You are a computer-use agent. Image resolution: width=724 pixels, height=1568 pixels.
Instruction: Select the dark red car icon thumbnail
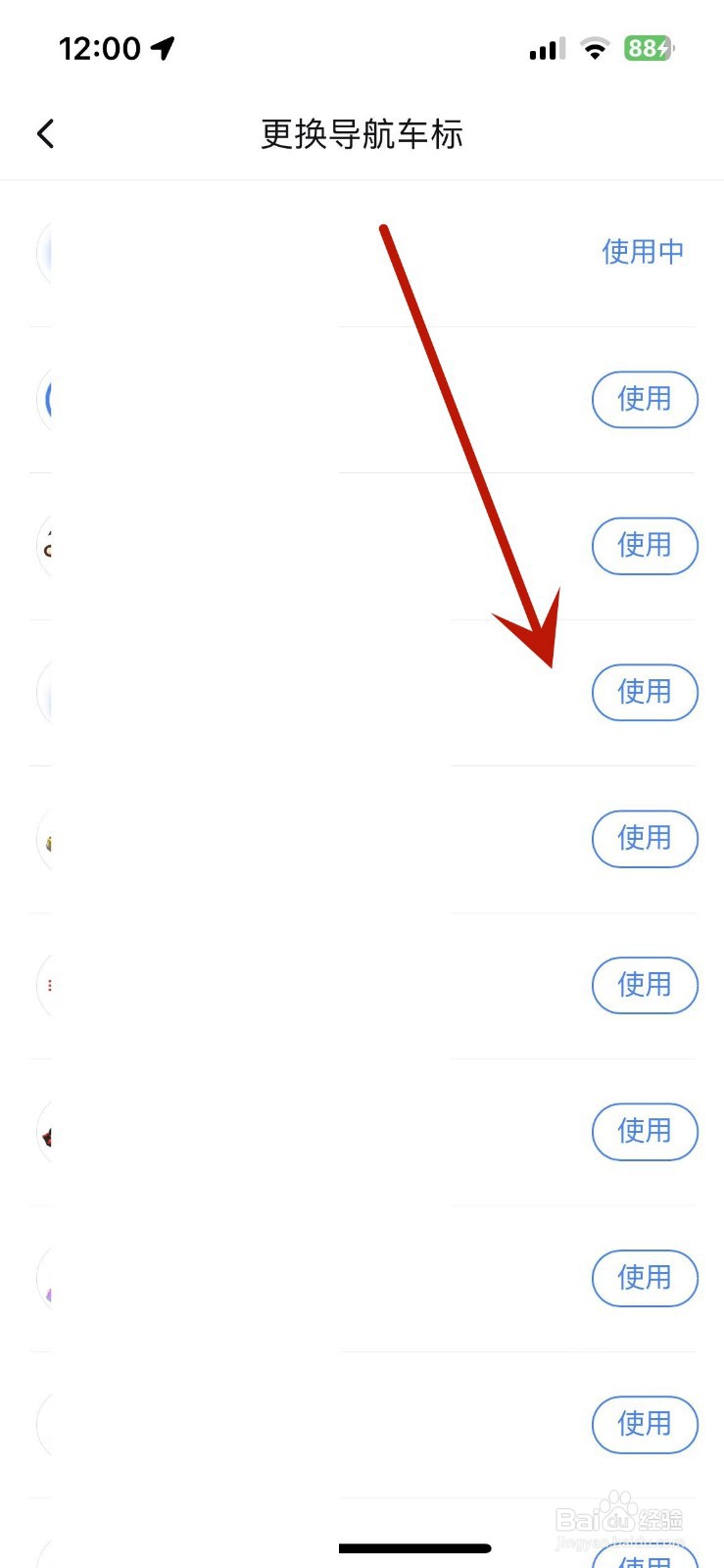tap(47, 1132)
